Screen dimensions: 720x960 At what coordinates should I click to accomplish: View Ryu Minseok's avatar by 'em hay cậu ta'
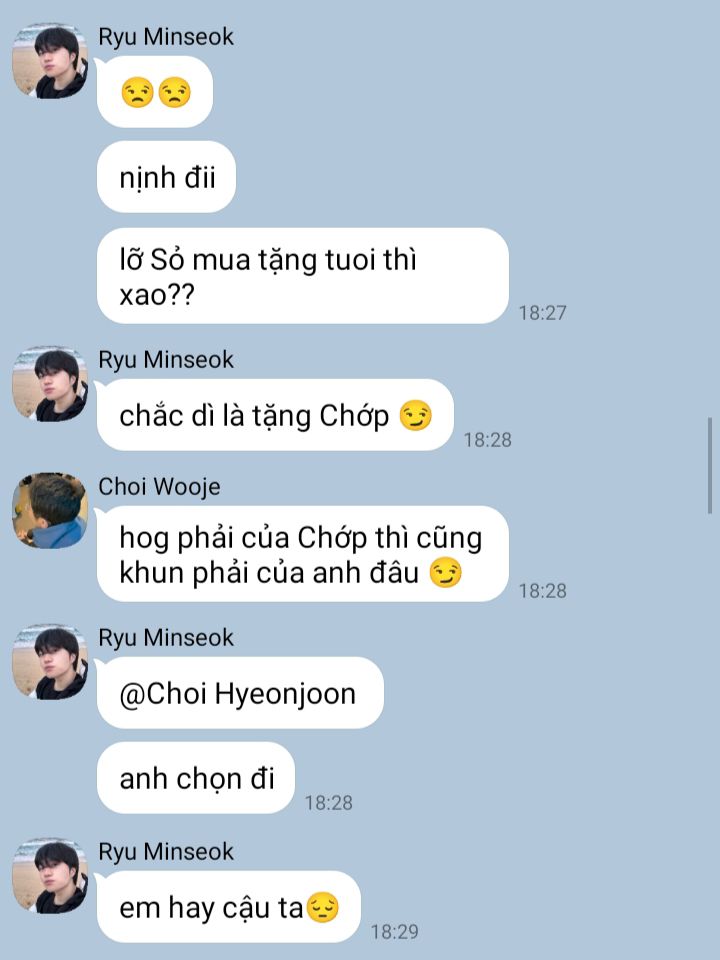(x=50, y=876)
